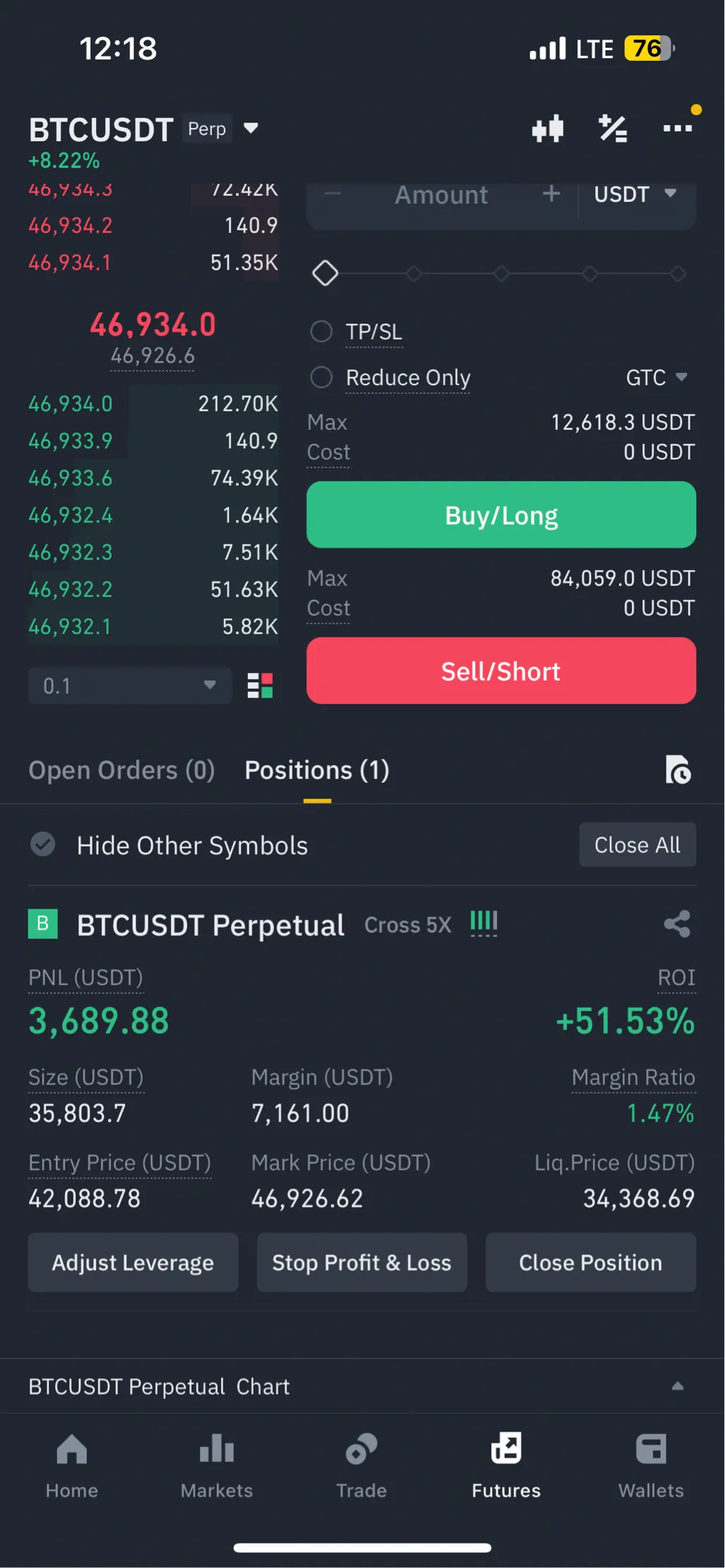Image resolution: width=725 pixels, height=1568 pixels.
Task: Open the futures calculator icon
Action: [x=612, y=128]
